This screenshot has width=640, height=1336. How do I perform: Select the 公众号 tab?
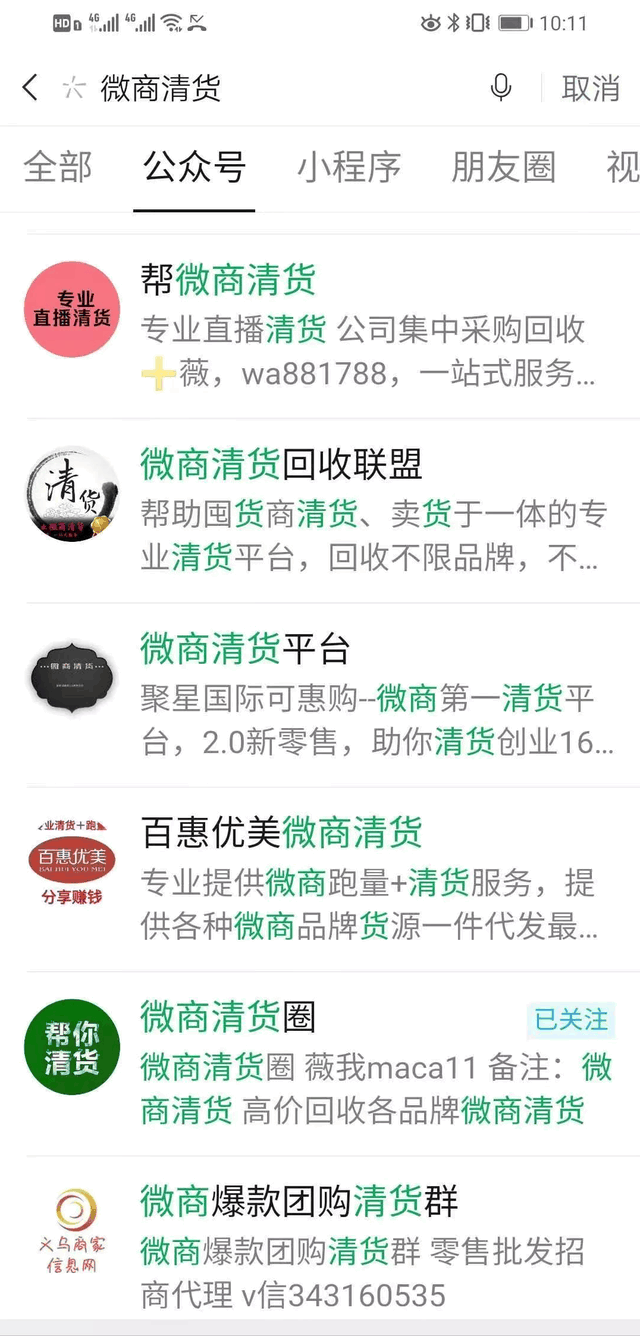194,168
